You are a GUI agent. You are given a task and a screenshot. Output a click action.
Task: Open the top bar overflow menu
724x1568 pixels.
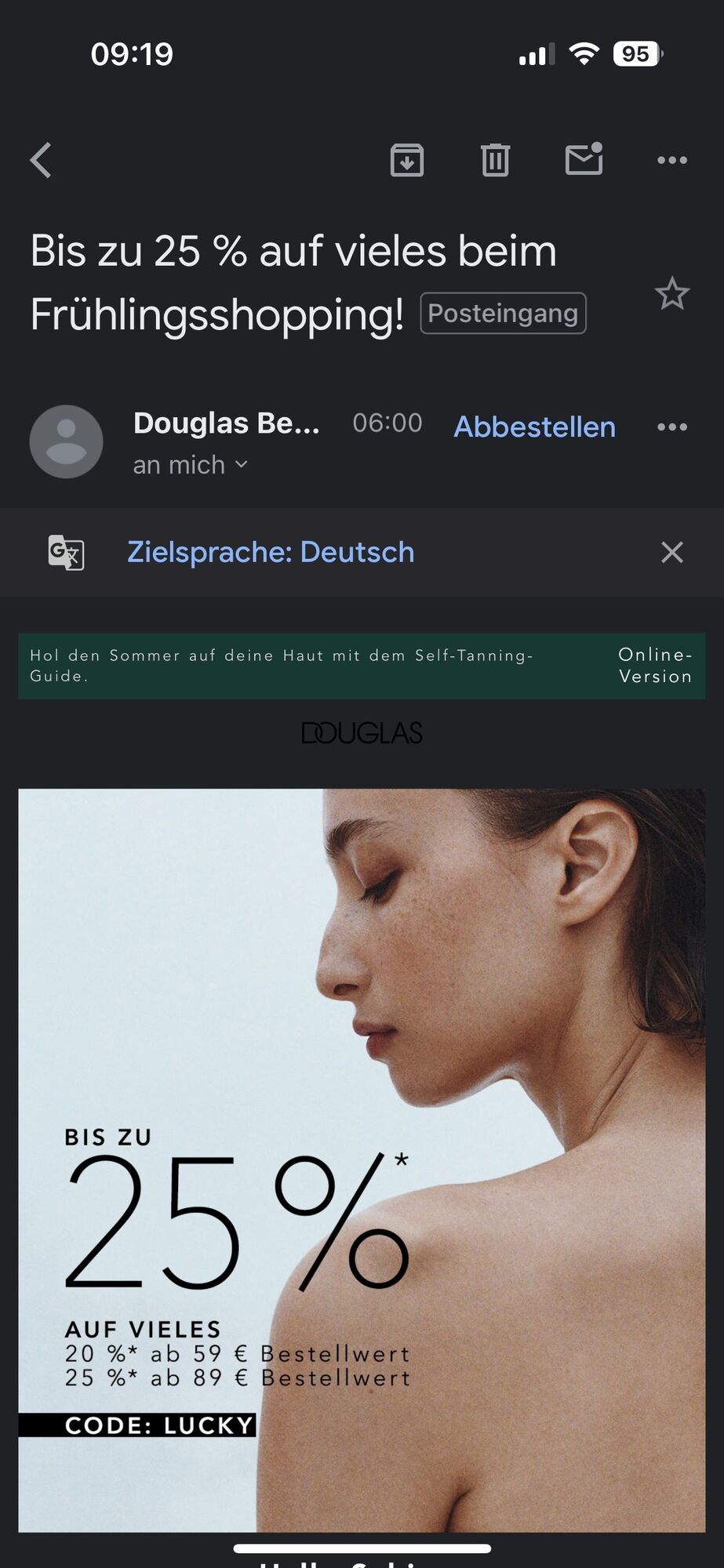[672, 160]
